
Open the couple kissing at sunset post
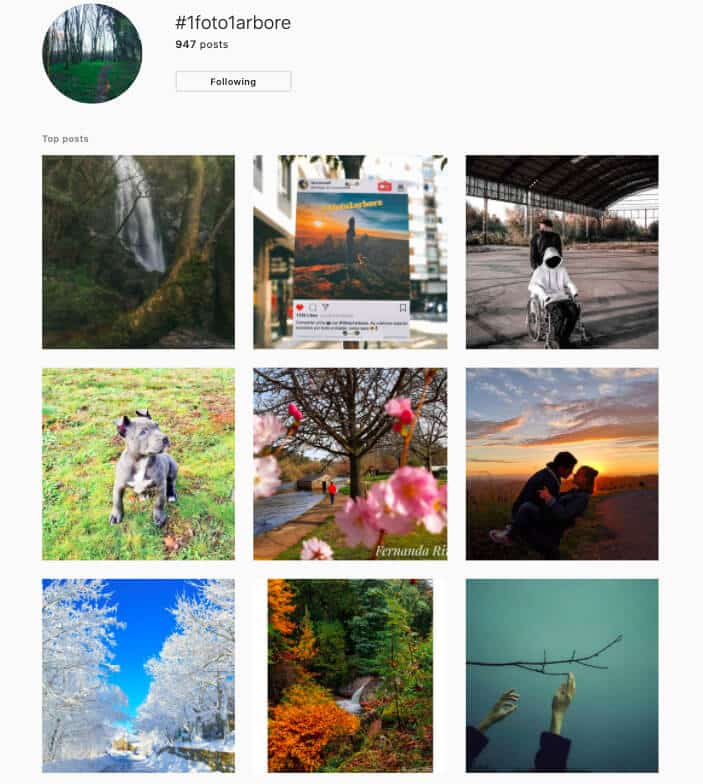click(562, 464)
